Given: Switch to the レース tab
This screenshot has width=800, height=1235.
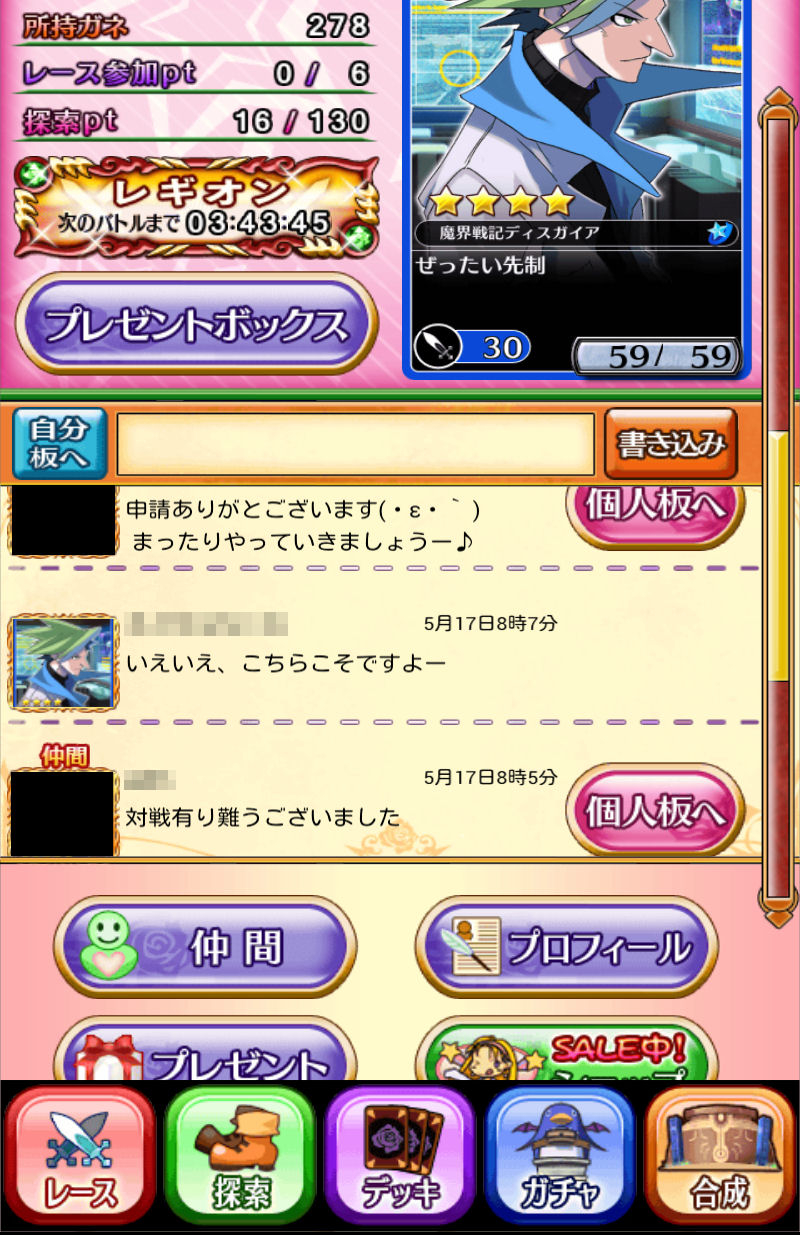Looking at the screenshot, I should 80,1160.
